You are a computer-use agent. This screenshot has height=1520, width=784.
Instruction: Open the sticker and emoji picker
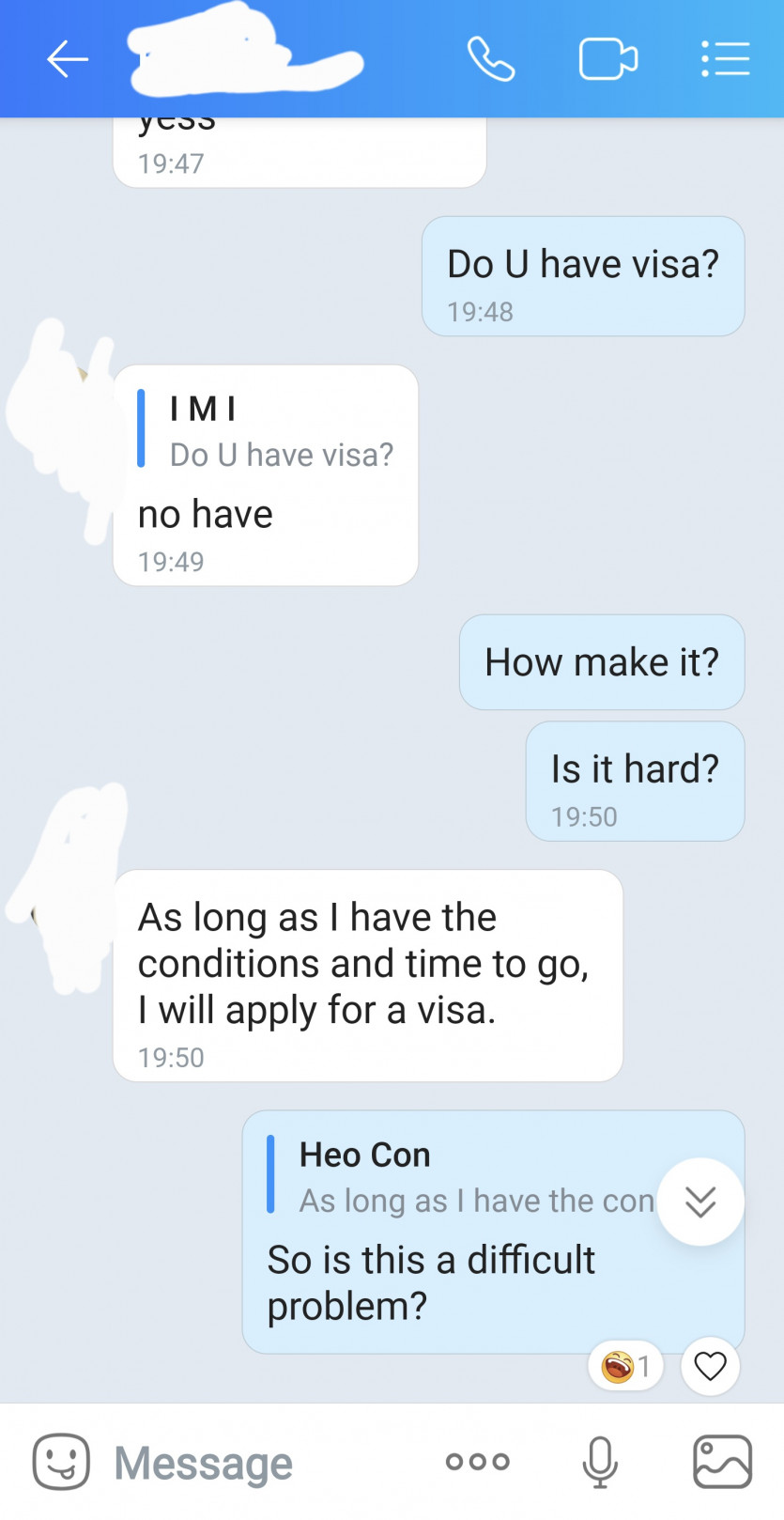(x=60, y=1462)
